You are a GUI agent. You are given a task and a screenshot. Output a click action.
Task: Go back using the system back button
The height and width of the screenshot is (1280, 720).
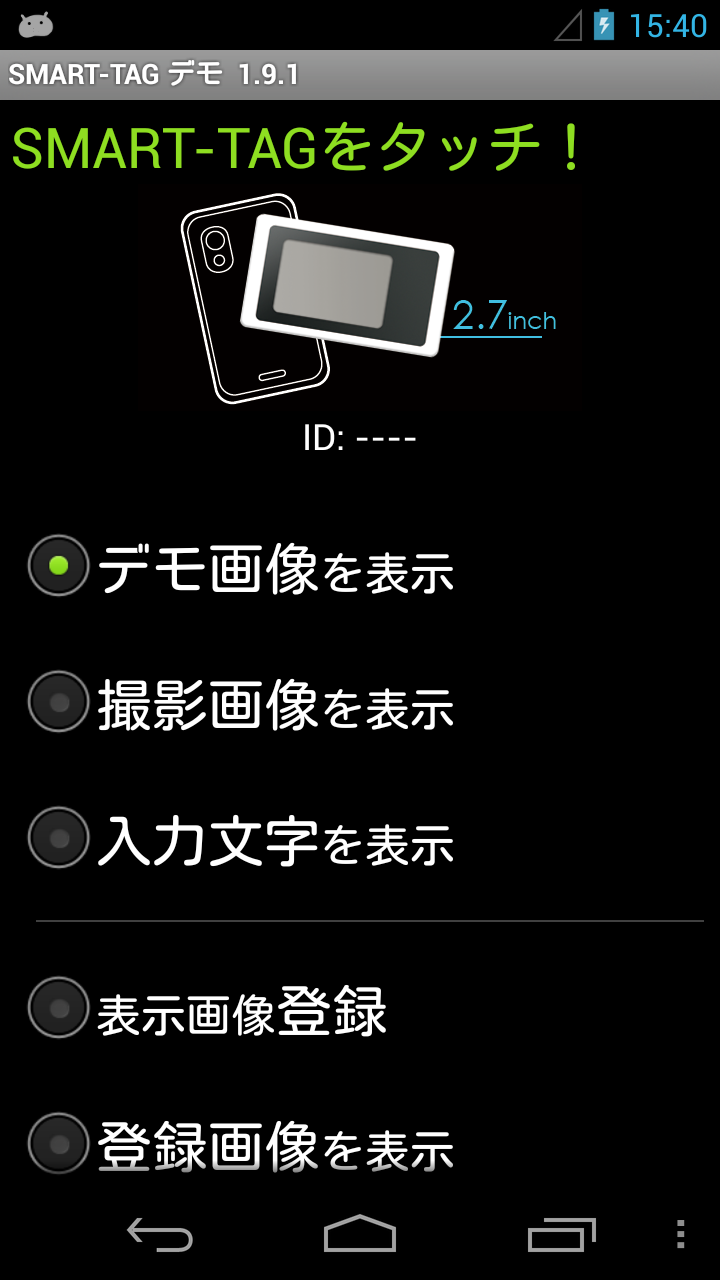click(160, 1234)
